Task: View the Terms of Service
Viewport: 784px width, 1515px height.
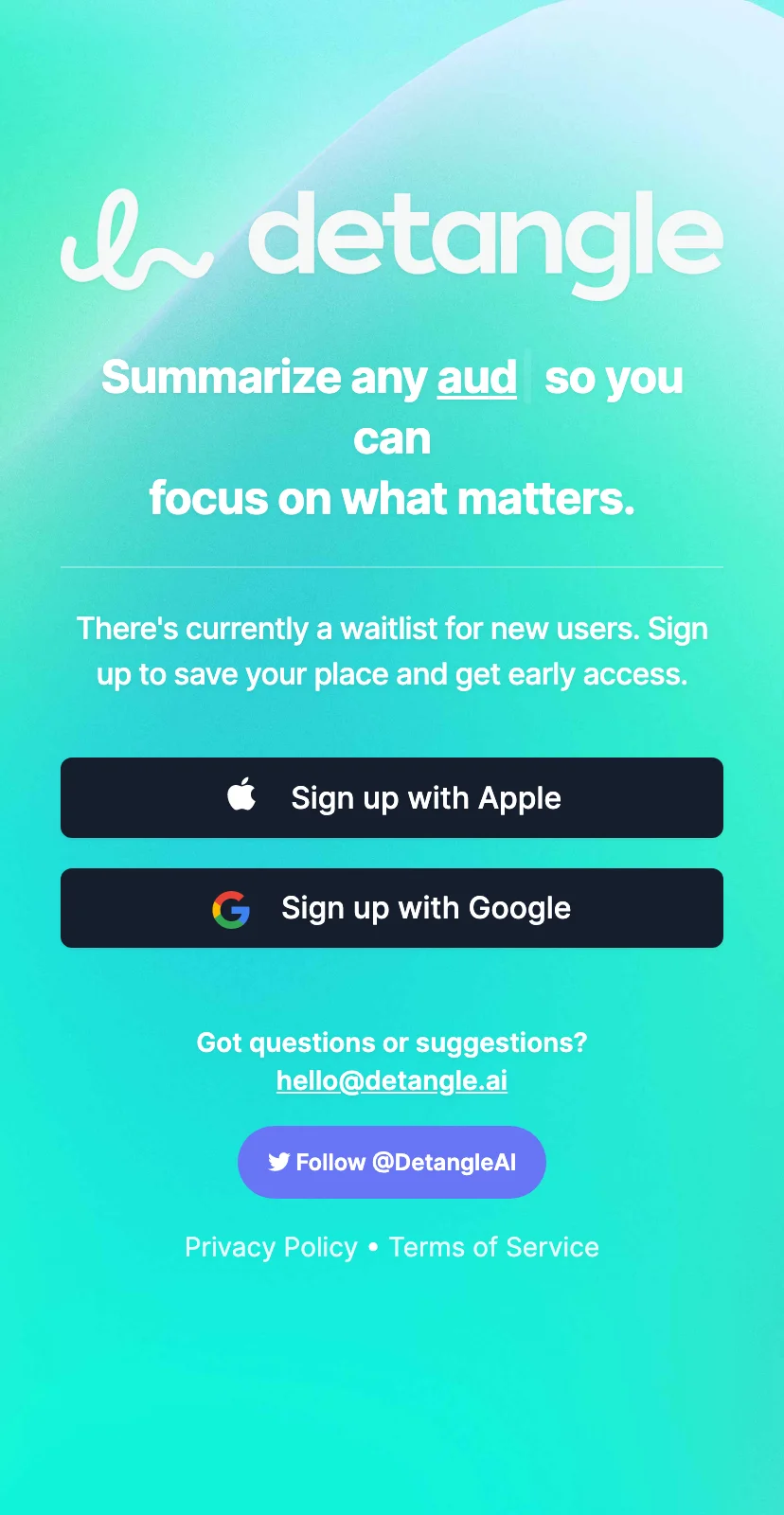Action: tap(494, 1247)
